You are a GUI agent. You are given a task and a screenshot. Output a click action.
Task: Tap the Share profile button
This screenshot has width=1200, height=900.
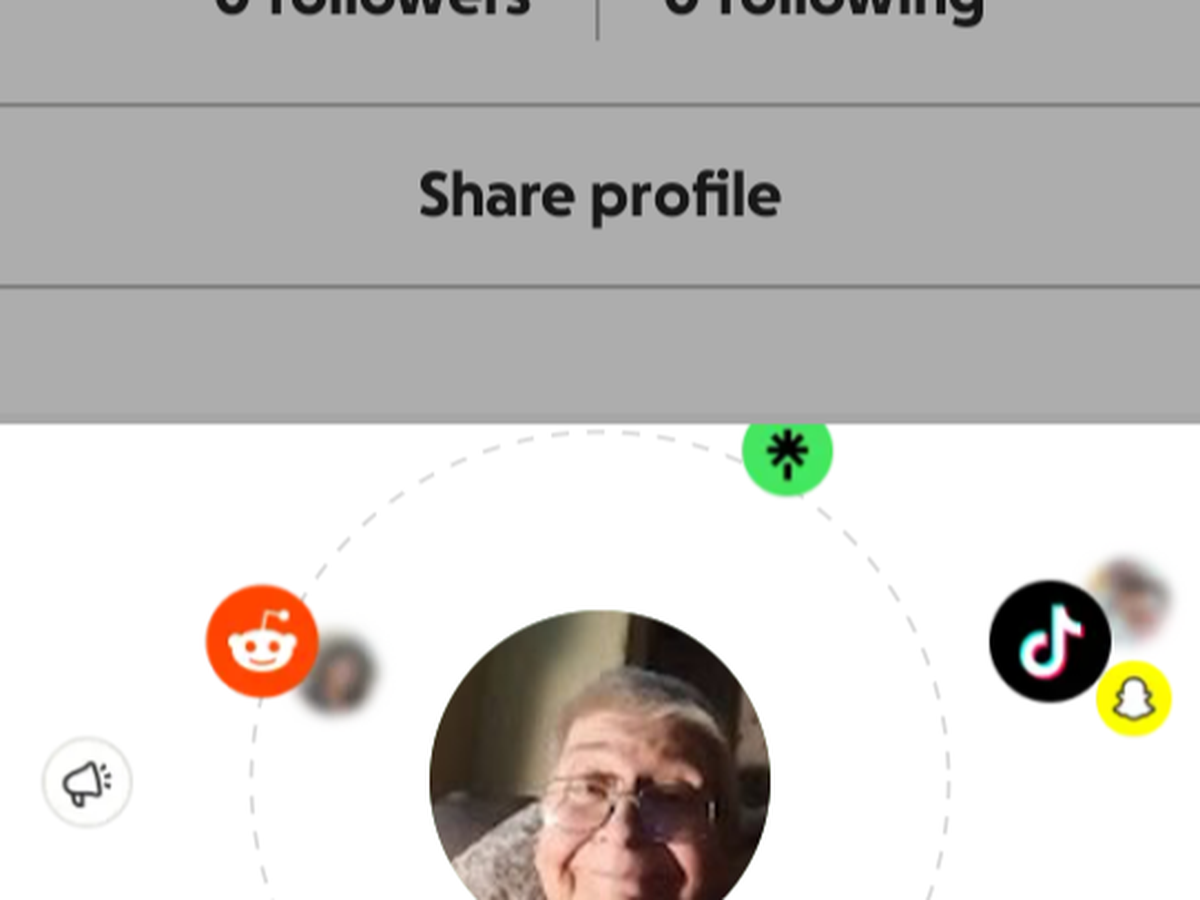click(599, 195)
